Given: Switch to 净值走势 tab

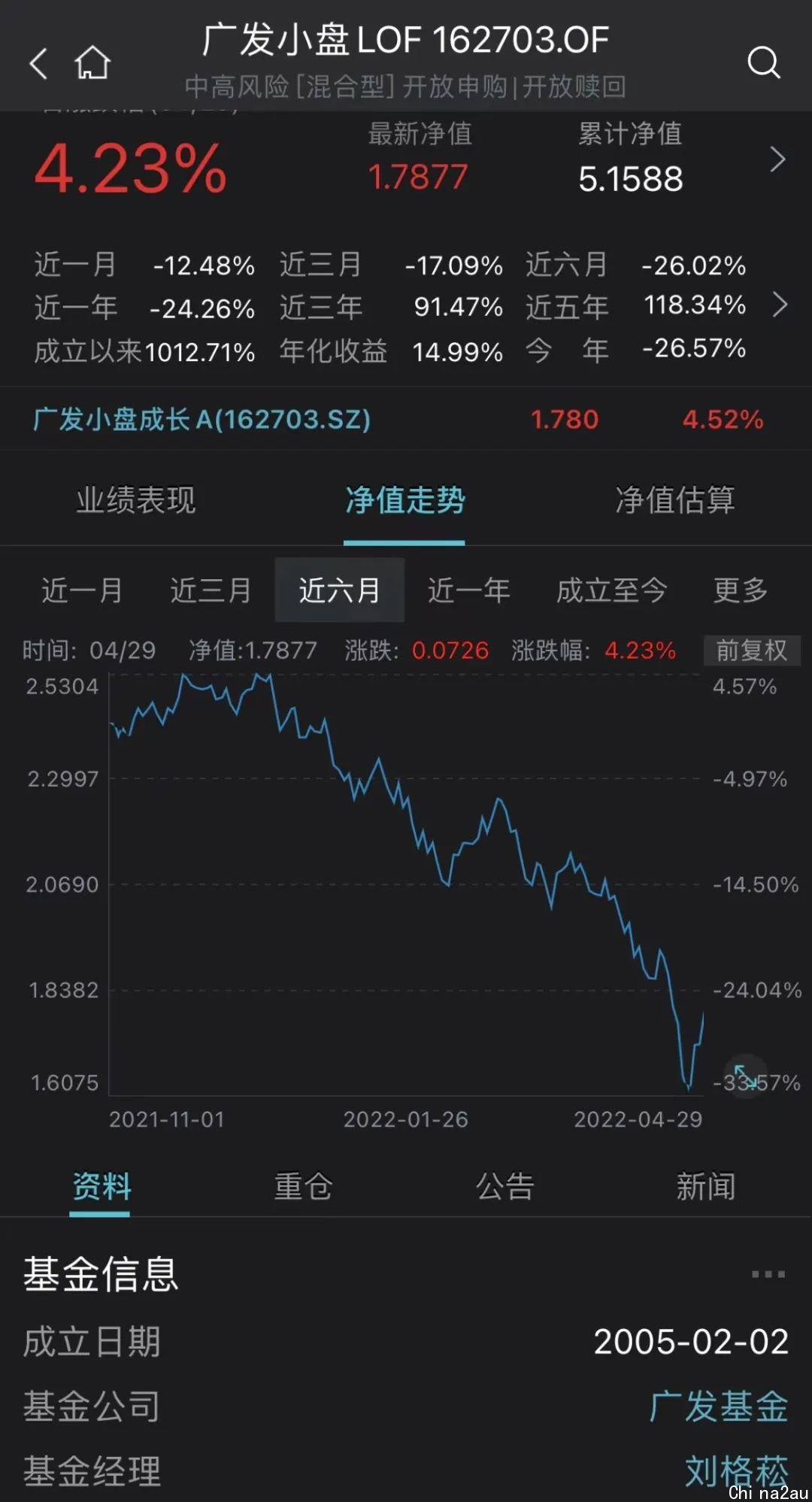Looking at the screenshot, I should click(405, 500).
